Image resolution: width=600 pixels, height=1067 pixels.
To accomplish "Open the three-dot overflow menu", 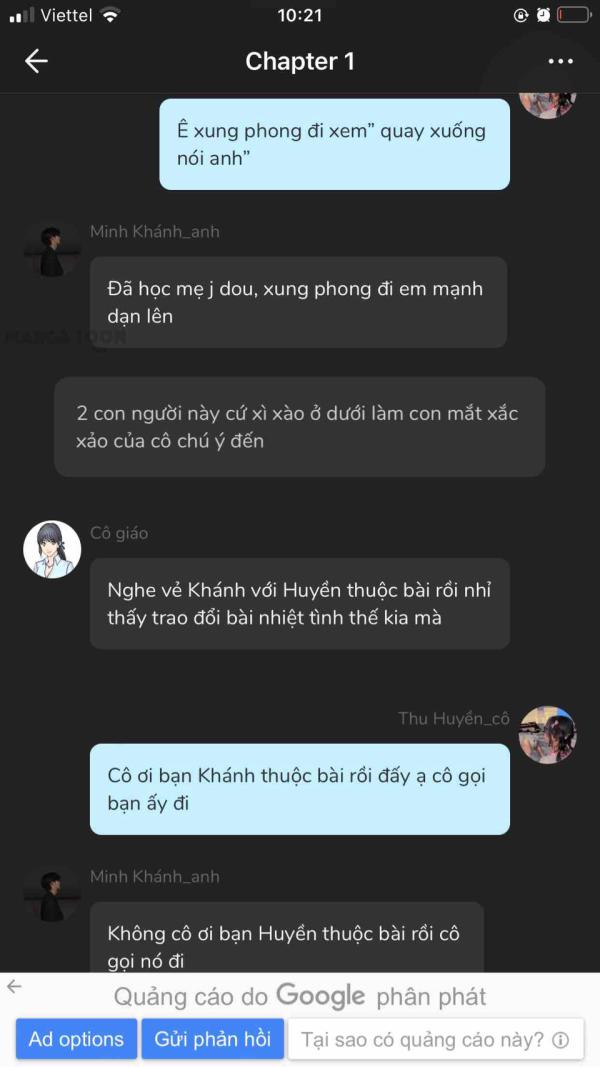I will coord(561,62).
